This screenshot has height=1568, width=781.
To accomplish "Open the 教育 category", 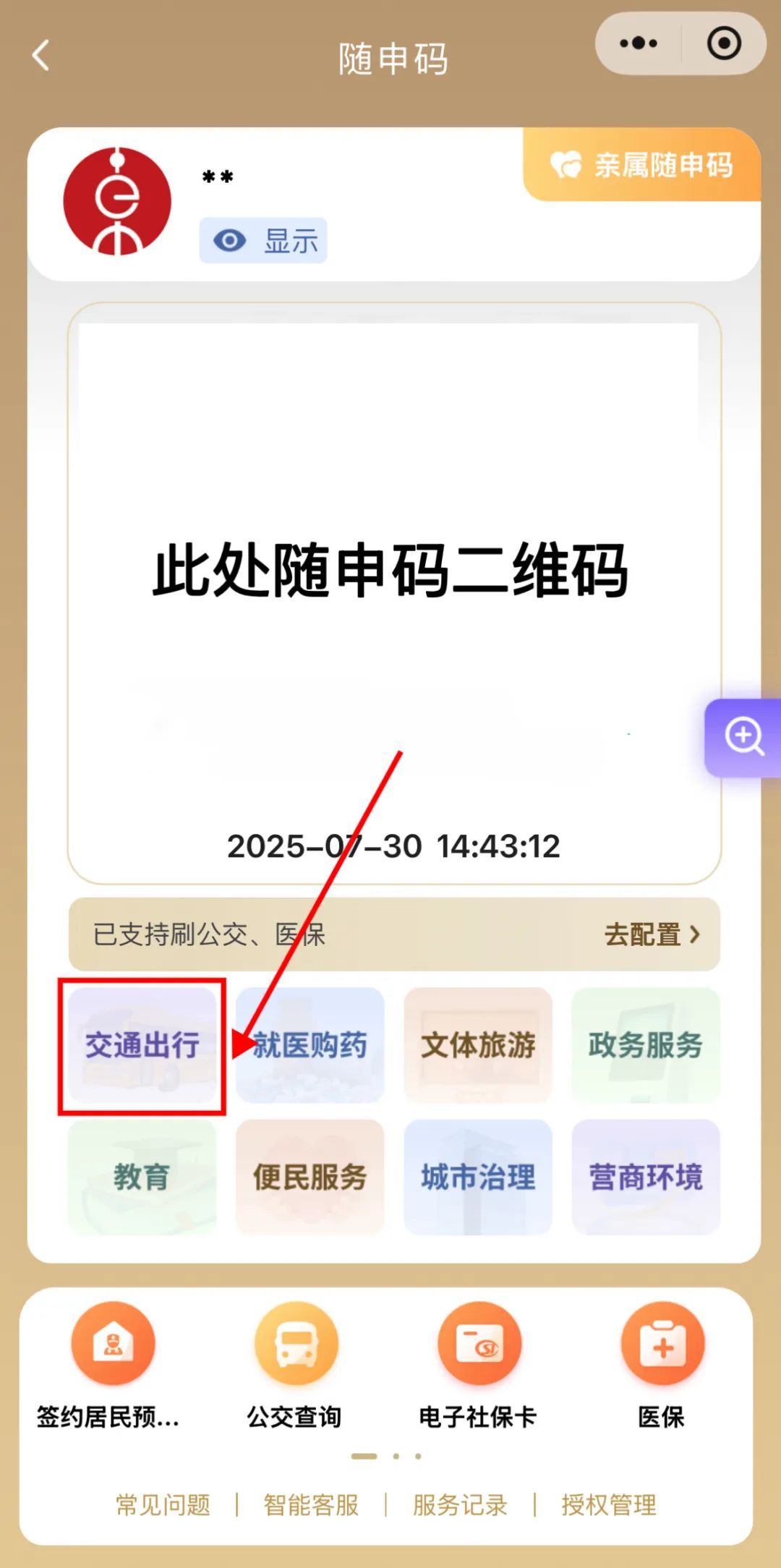I will pos(142,1177).
